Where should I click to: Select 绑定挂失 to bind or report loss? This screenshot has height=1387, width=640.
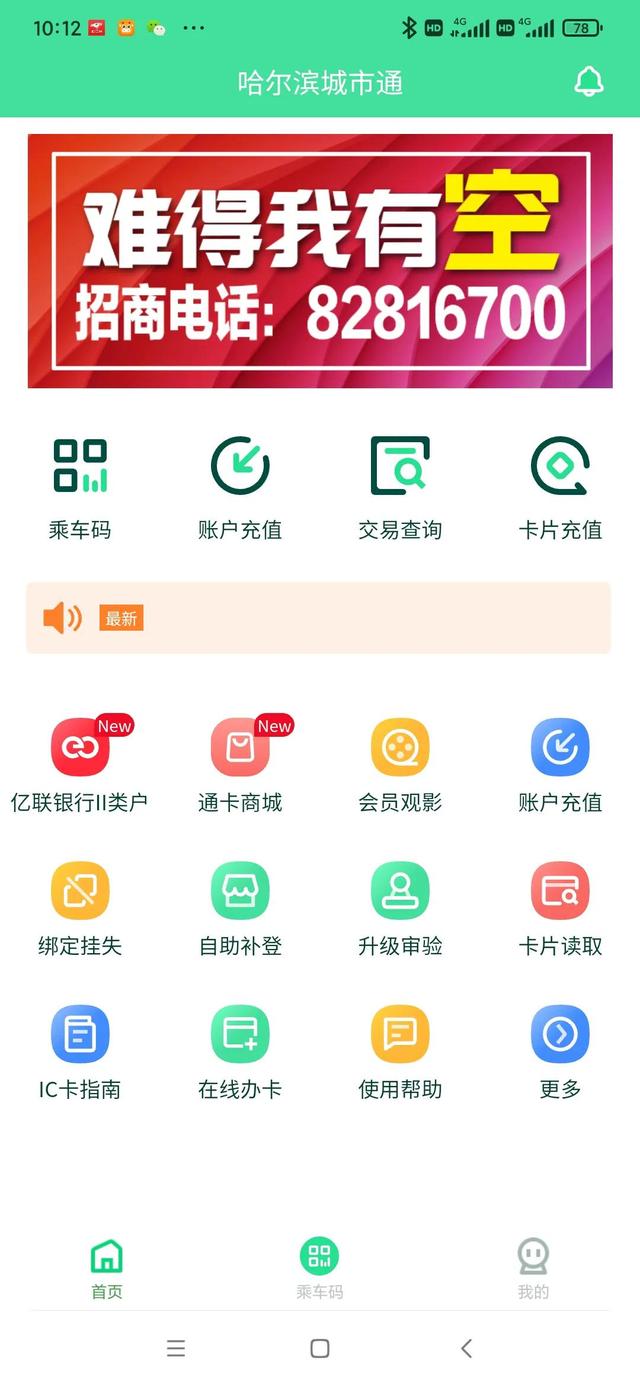(80, 908)
